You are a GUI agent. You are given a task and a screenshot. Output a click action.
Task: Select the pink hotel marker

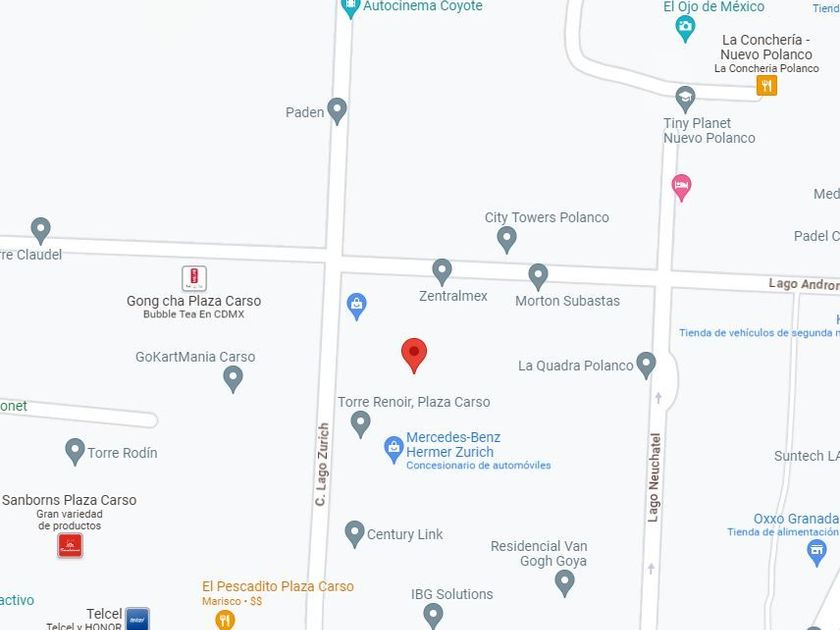click(681, 188)
